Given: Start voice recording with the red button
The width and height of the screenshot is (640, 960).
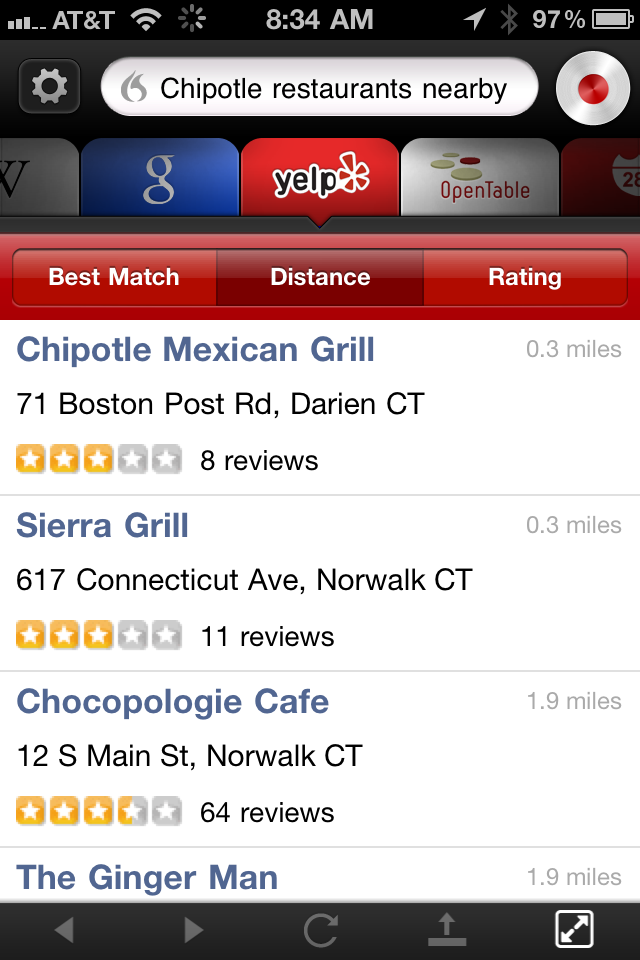Looking at the screenshot, I should coord(592,90).
